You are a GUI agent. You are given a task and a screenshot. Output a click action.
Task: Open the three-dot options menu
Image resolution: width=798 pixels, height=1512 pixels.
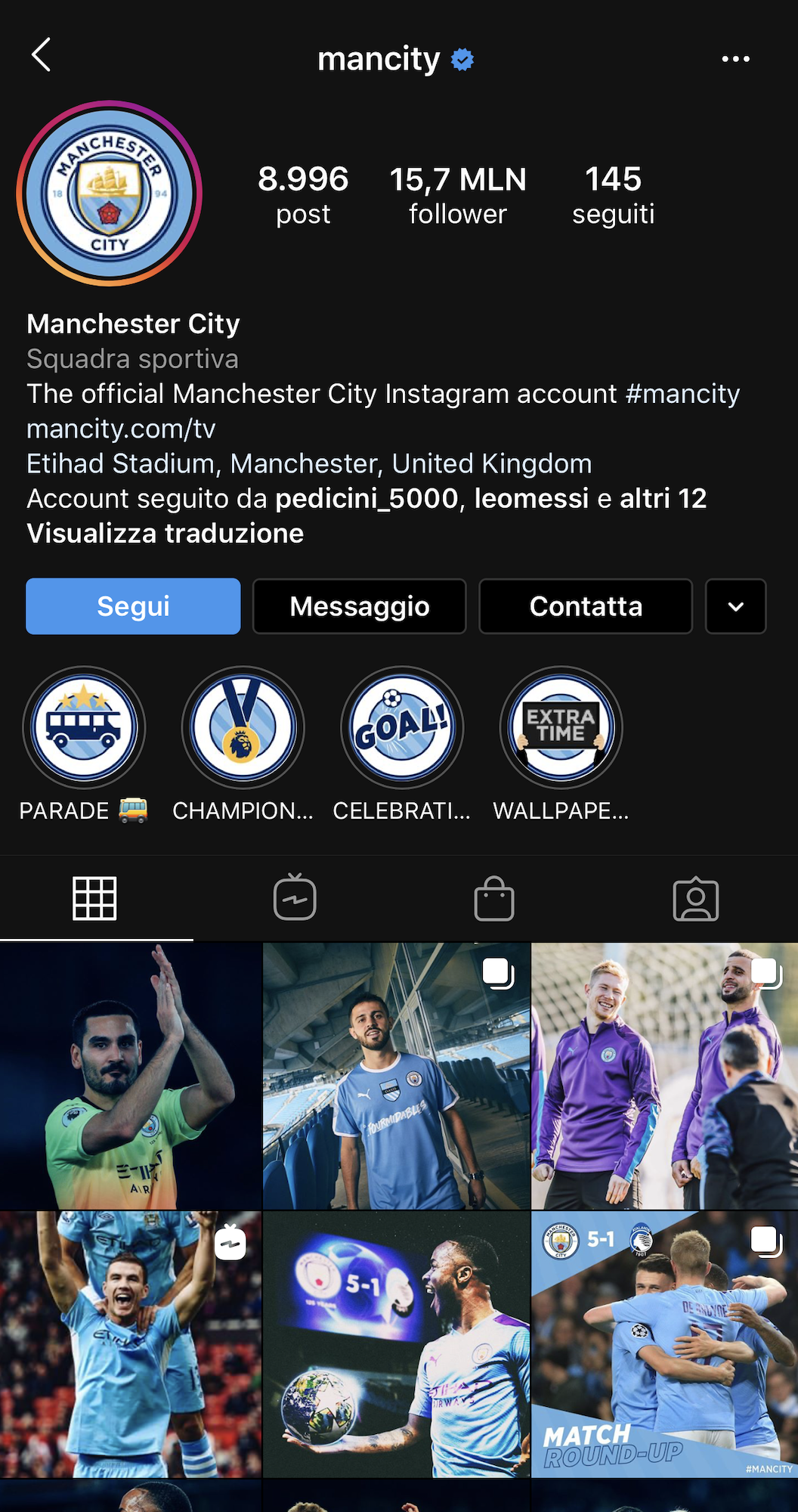coord(735,59)
